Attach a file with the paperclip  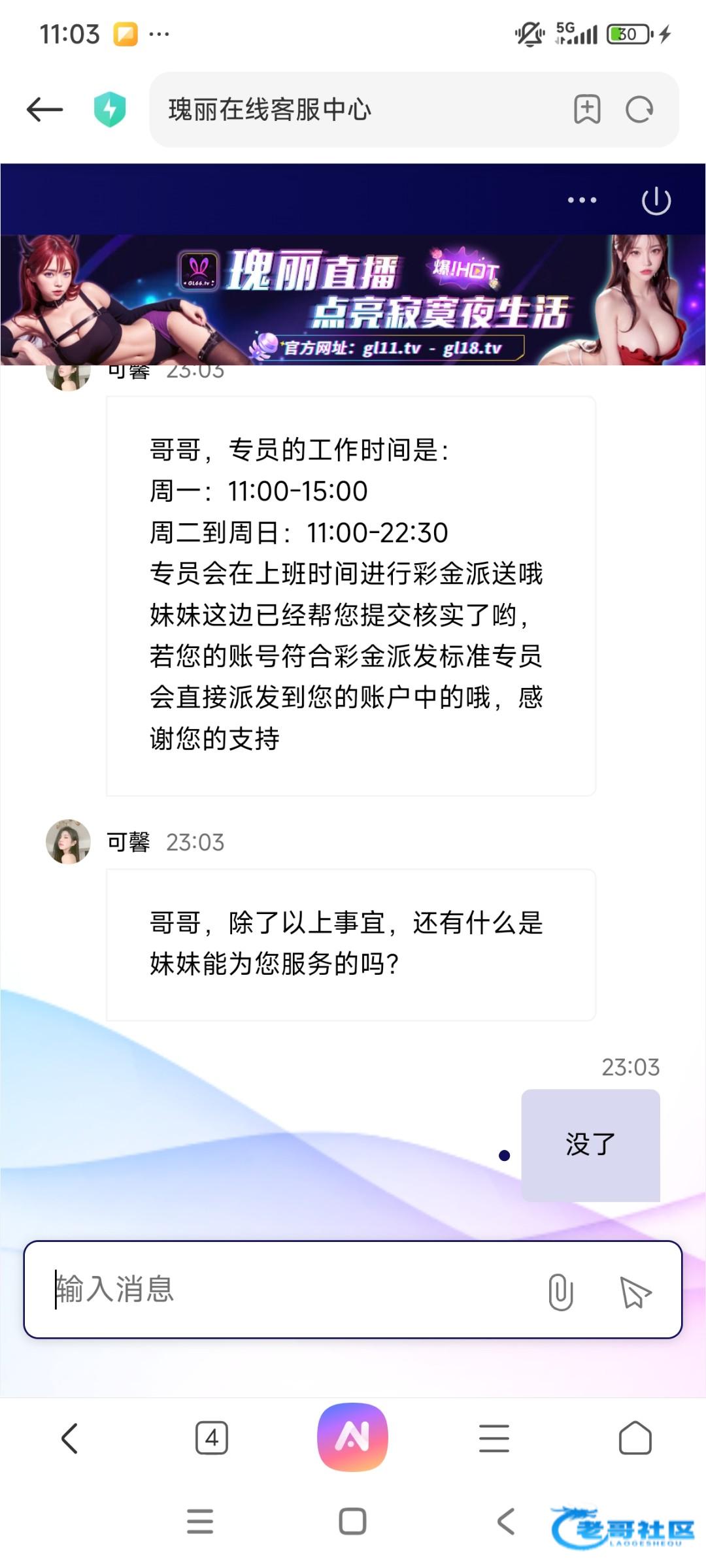[x=561, y=1291]
